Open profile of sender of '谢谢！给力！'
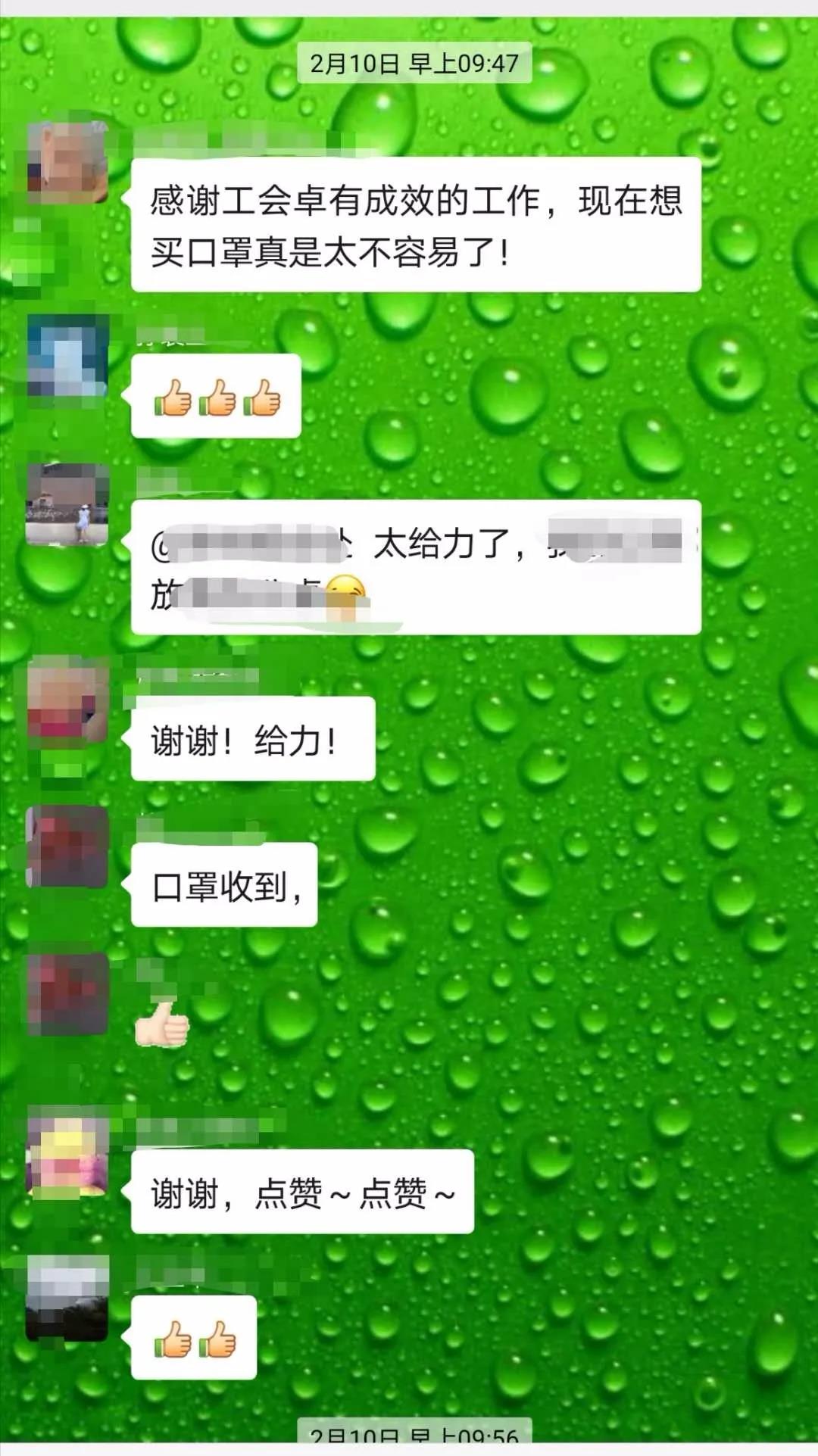This screenshot has height=1456, width=818. click(x=67, y=701)
